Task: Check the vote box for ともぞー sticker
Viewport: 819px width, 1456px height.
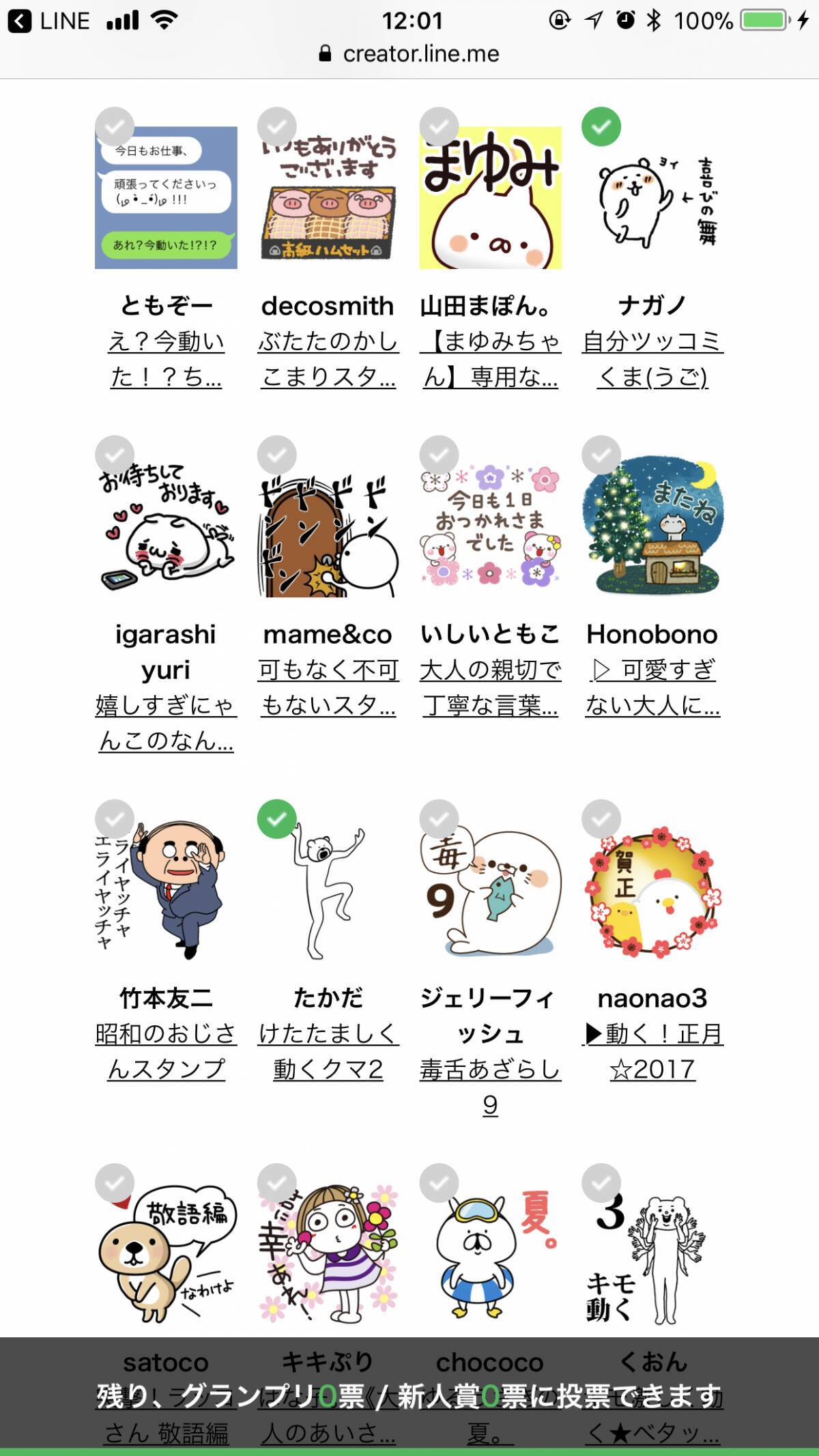Action: click(114, 126)
